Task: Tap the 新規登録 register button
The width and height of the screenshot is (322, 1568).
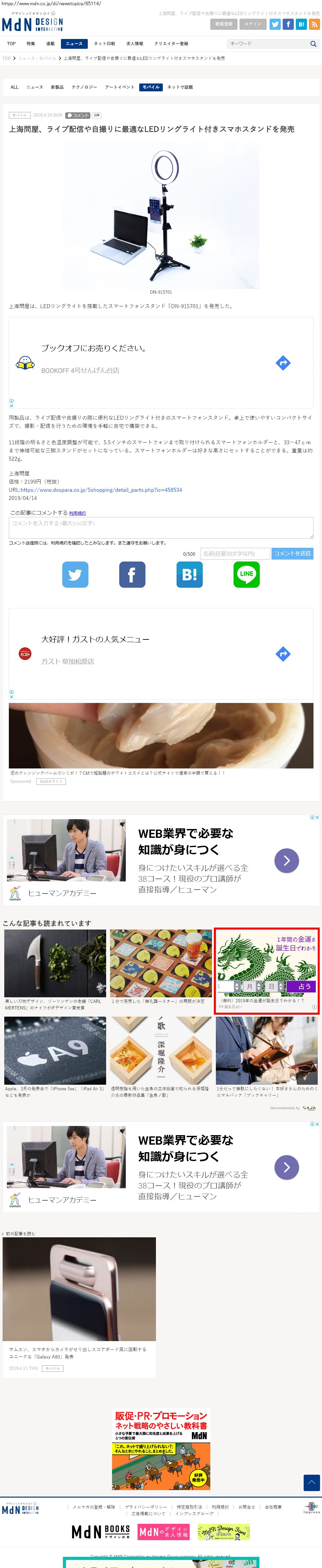Action: [x=223, y=24]
